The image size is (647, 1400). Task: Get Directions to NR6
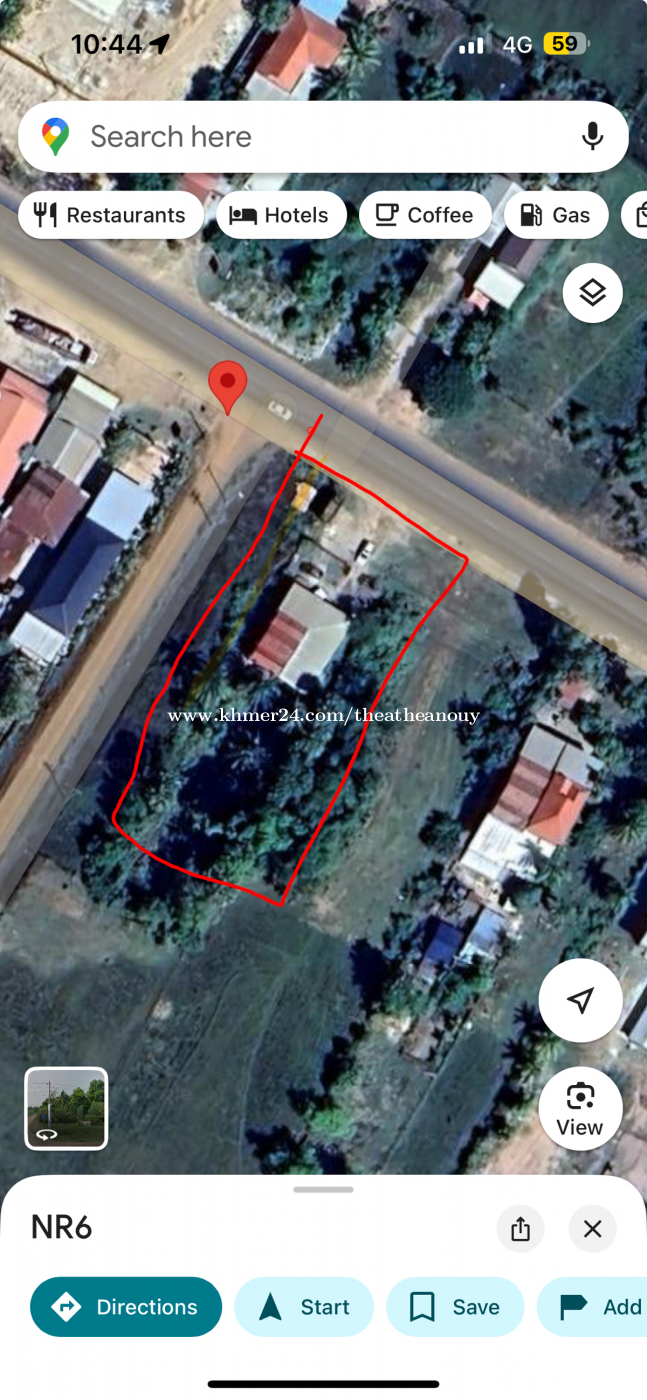coord(126,1307)
